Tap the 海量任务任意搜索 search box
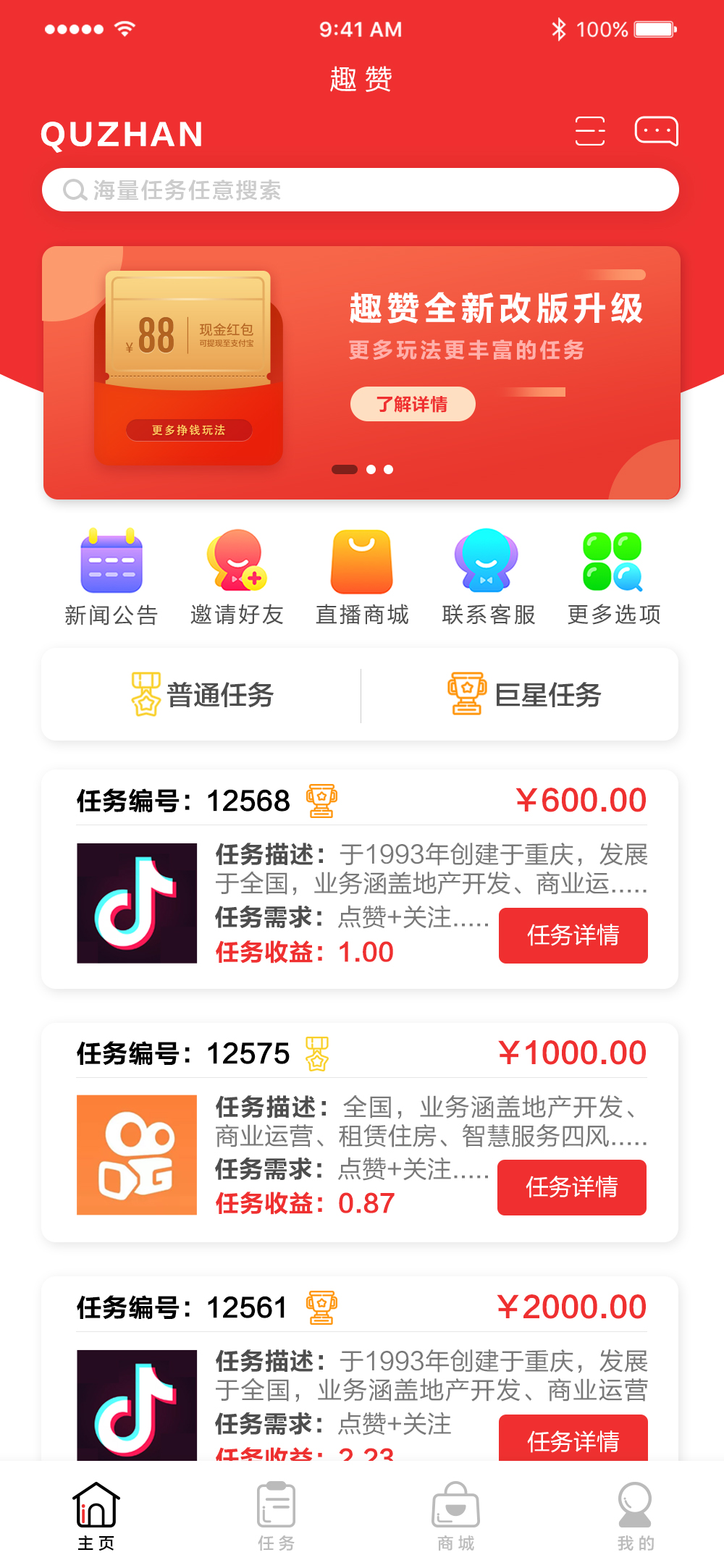The height and width of the screenshot is (1568, 724). [360, 190]
